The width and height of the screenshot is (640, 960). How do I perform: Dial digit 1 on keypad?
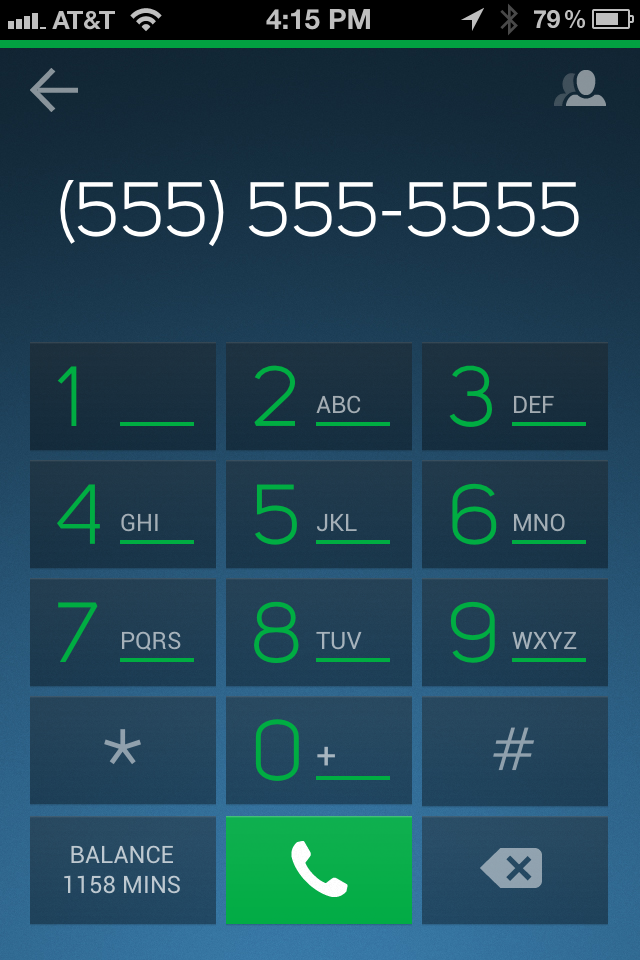123,397
